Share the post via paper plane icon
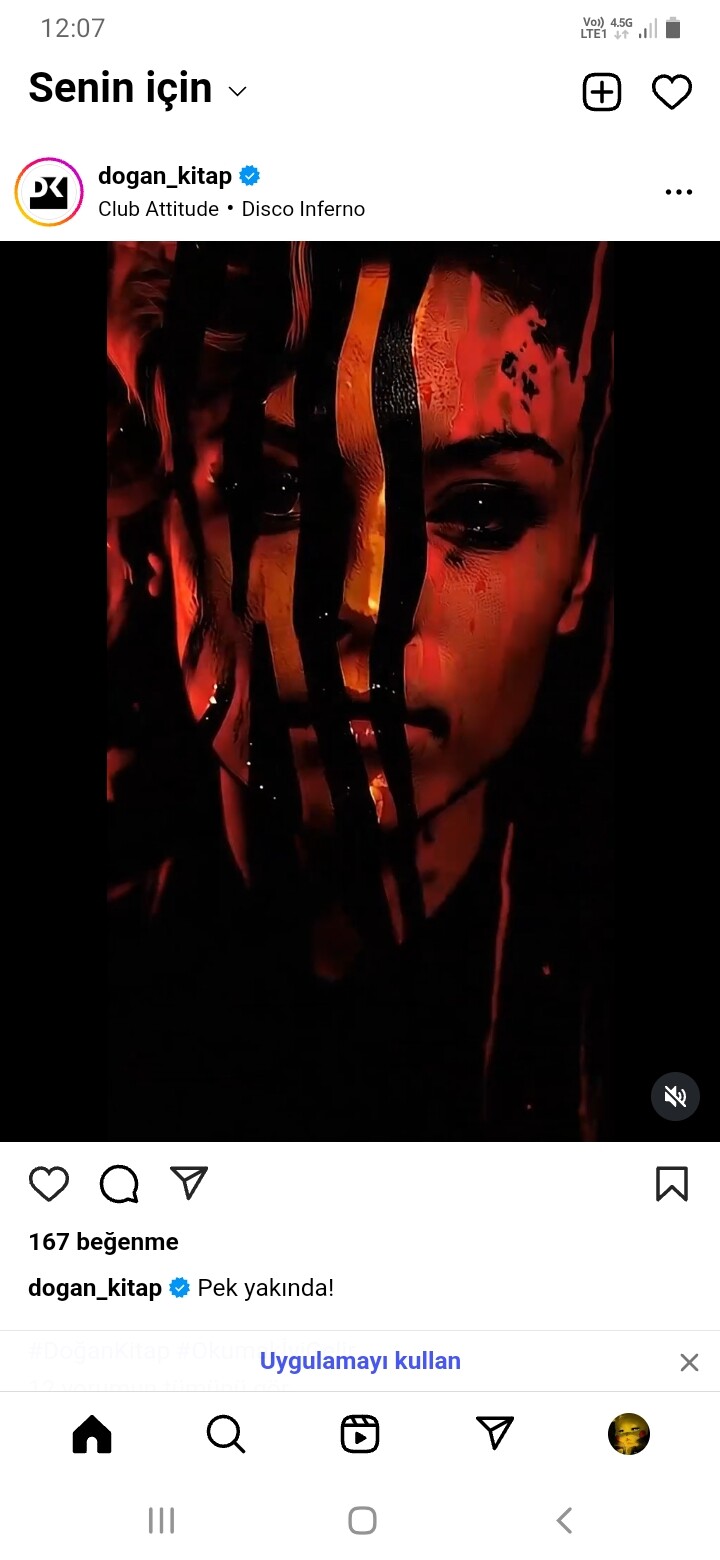The height and width of the screenshot is (1560, 720). [189, 1183]
